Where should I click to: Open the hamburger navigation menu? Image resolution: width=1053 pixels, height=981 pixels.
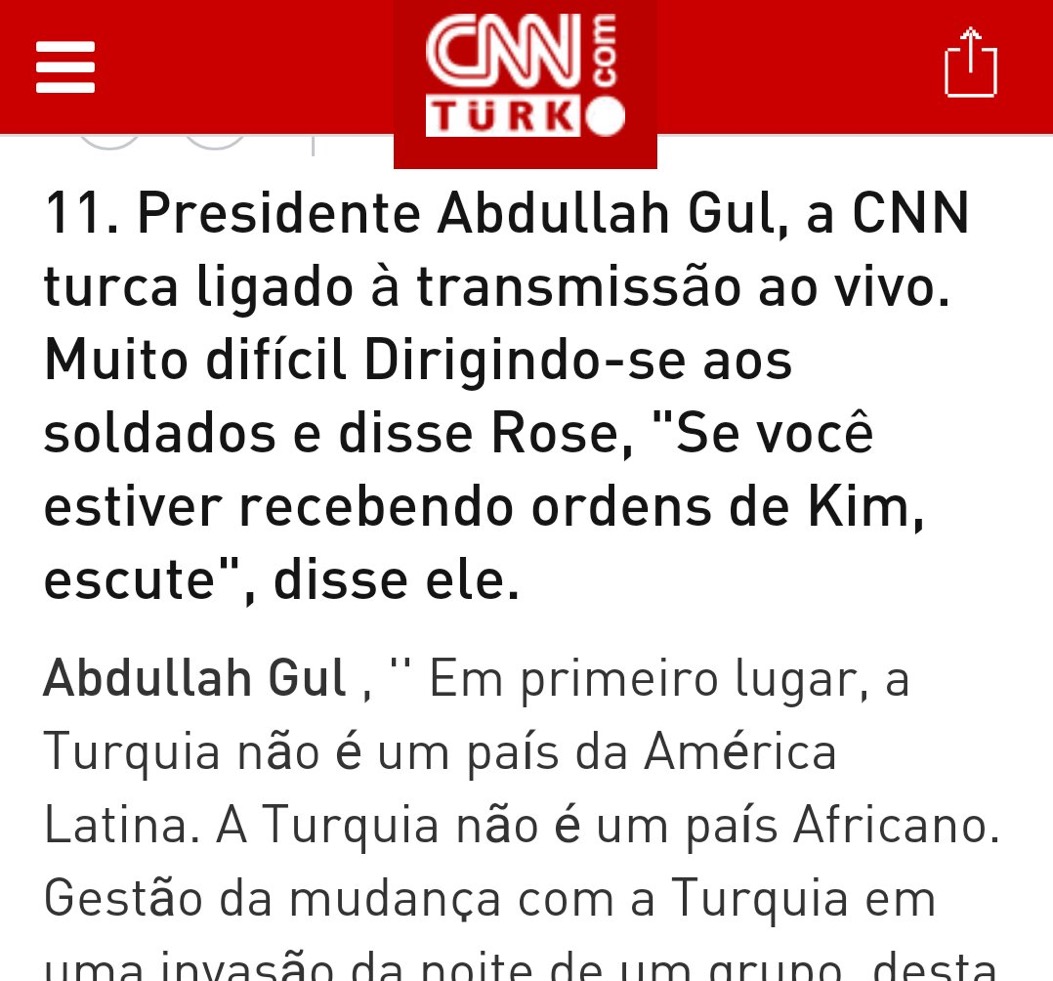pos(65,67)
